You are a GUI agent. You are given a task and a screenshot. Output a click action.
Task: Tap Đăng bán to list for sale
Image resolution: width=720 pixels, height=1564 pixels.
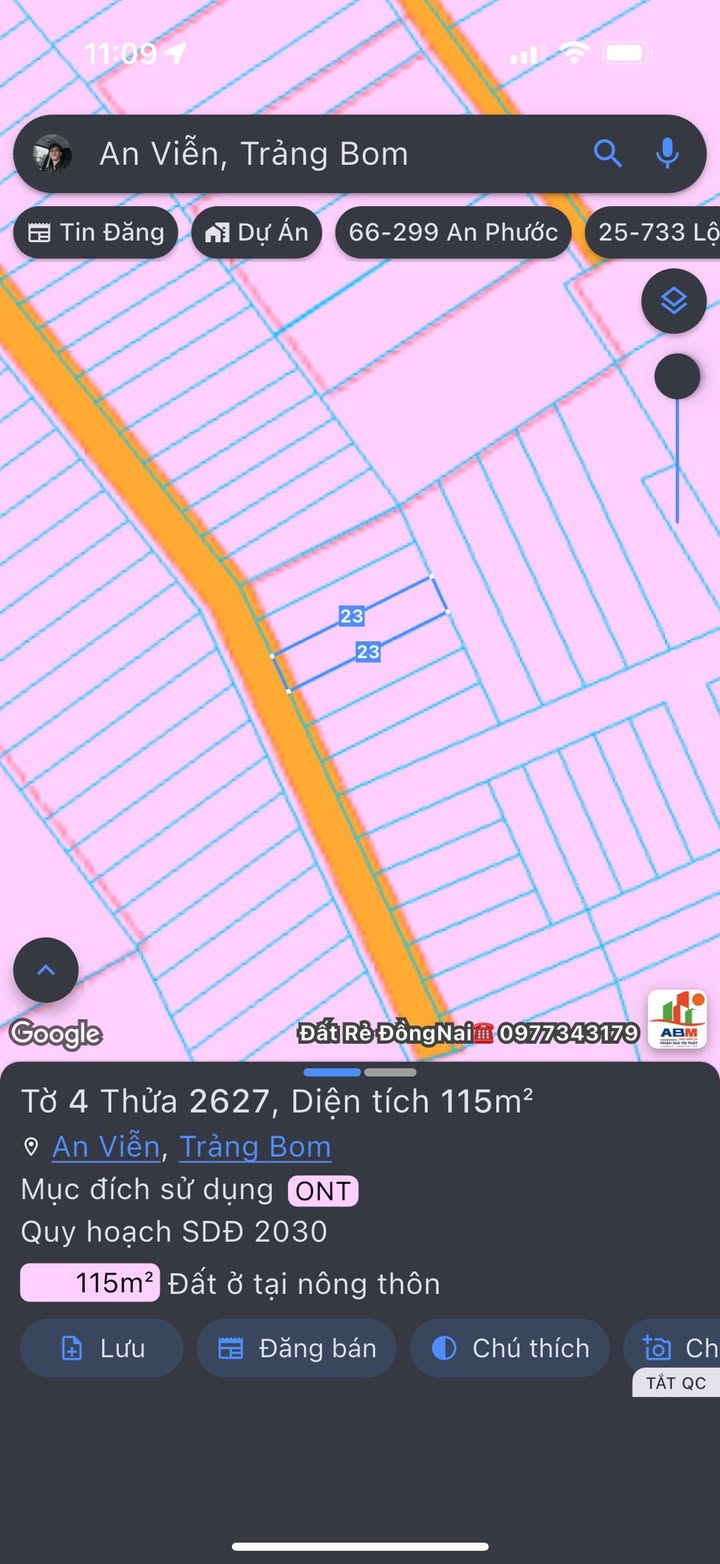tap(297, 1348)
